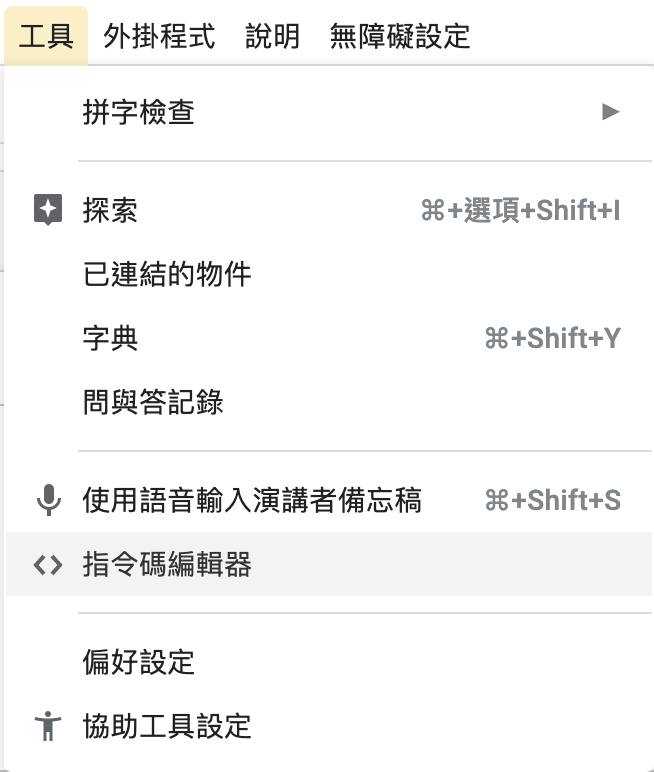Start 使用語音輸入演講者備忘稿

[252, 501]
